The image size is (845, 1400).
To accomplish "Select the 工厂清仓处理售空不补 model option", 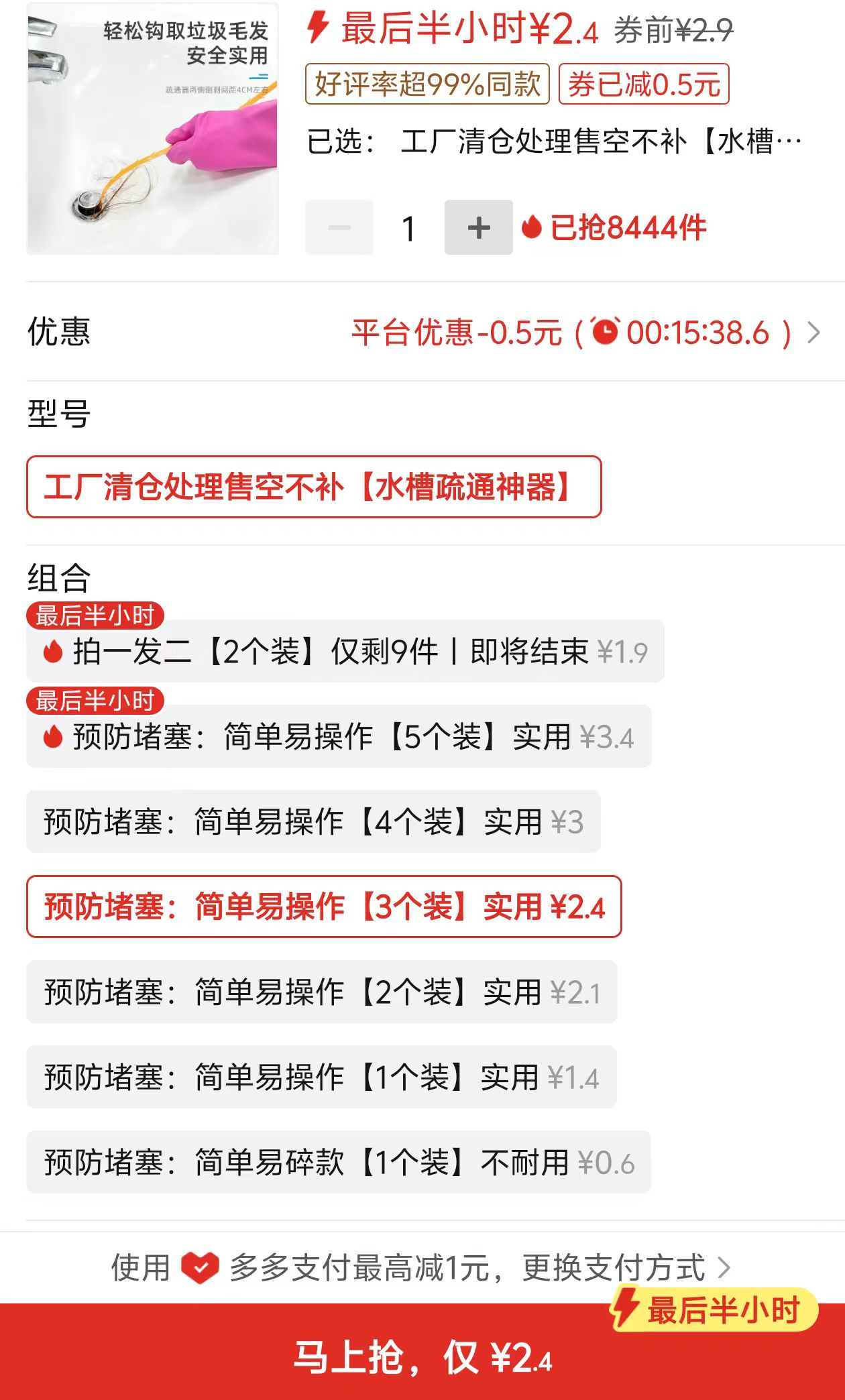I will click(314, 487).
